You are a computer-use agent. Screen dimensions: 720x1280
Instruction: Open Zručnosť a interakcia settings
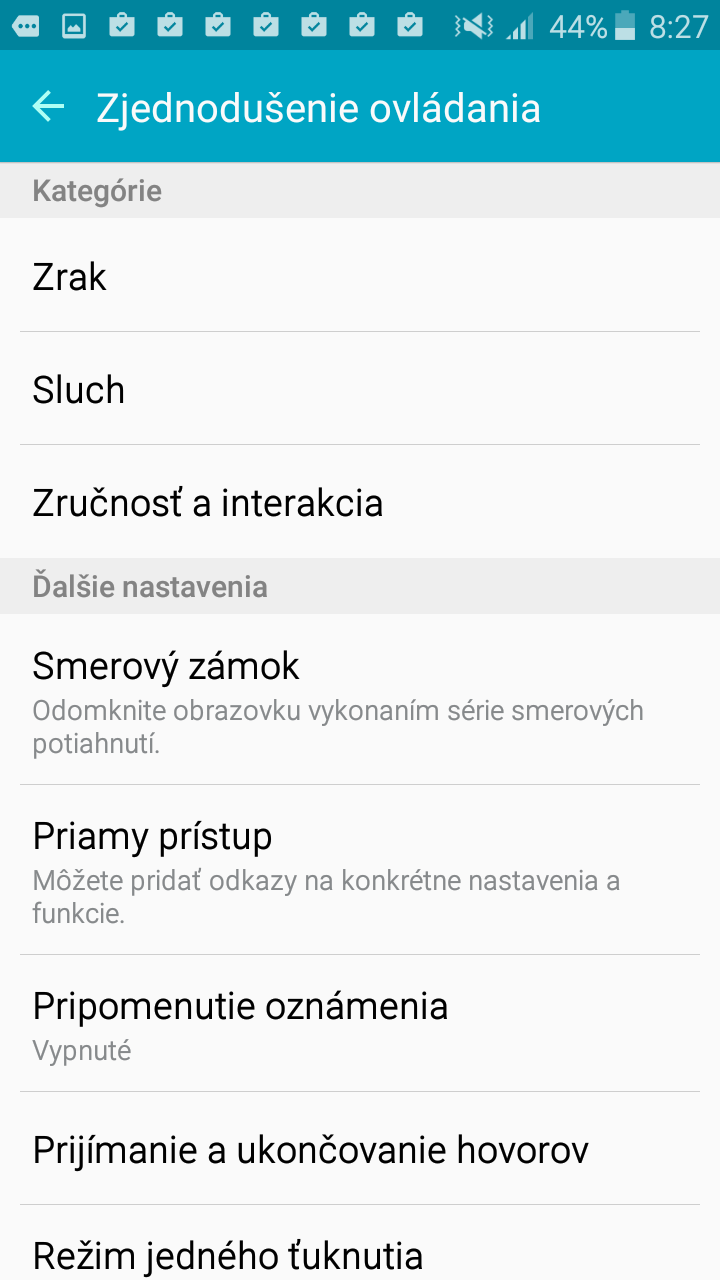[360, 501]
